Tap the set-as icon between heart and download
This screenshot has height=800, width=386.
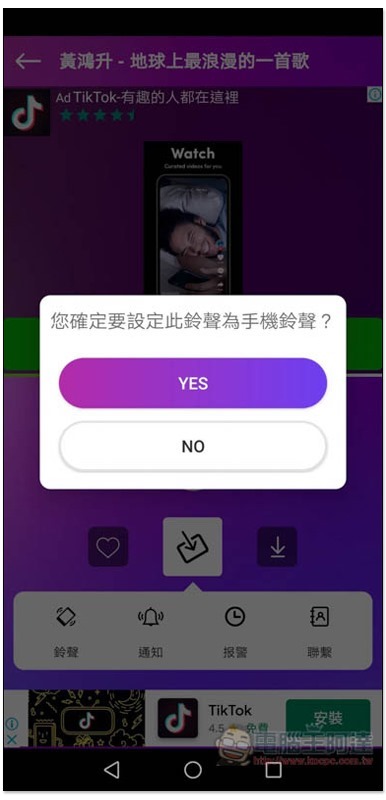[x=192, y=547]
